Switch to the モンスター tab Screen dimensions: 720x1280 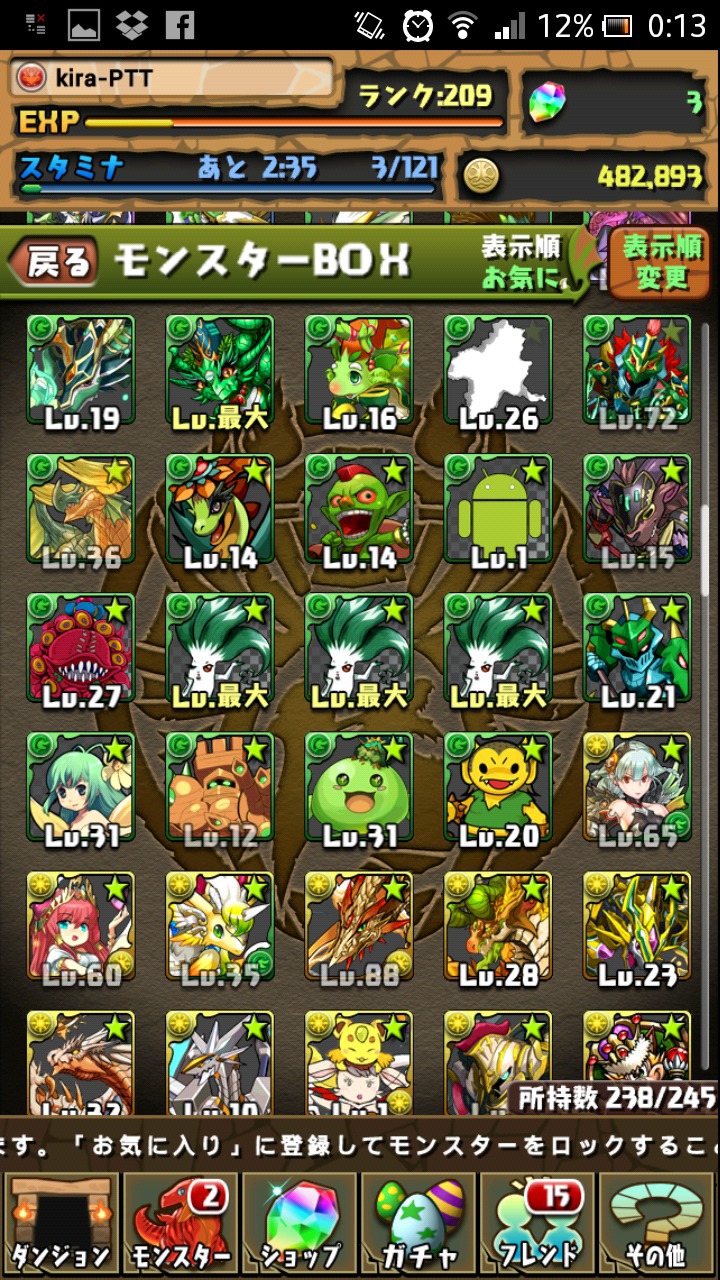[180, 1225]
